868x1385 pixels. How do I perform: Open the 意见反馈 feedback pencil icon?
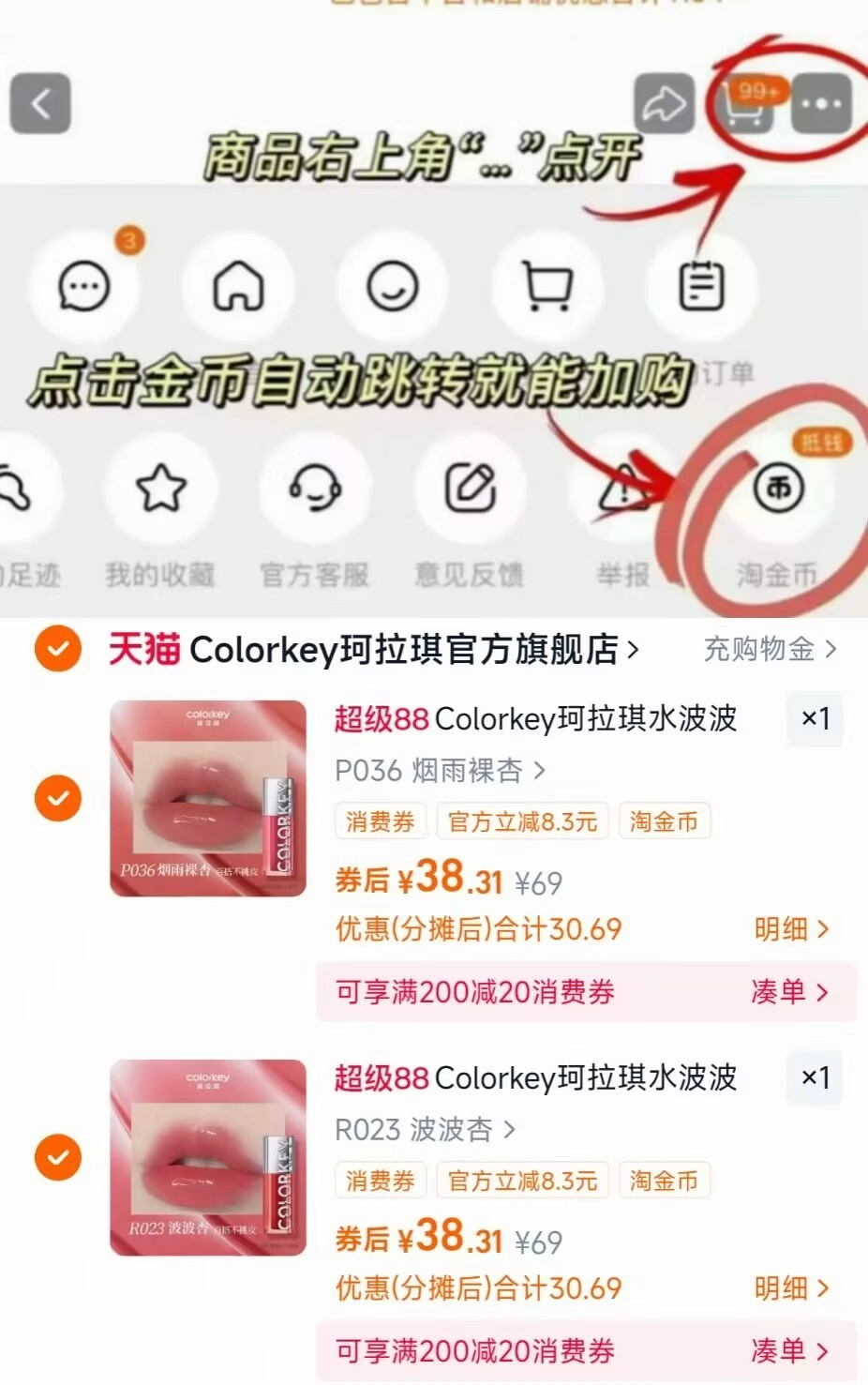point(471,489)
